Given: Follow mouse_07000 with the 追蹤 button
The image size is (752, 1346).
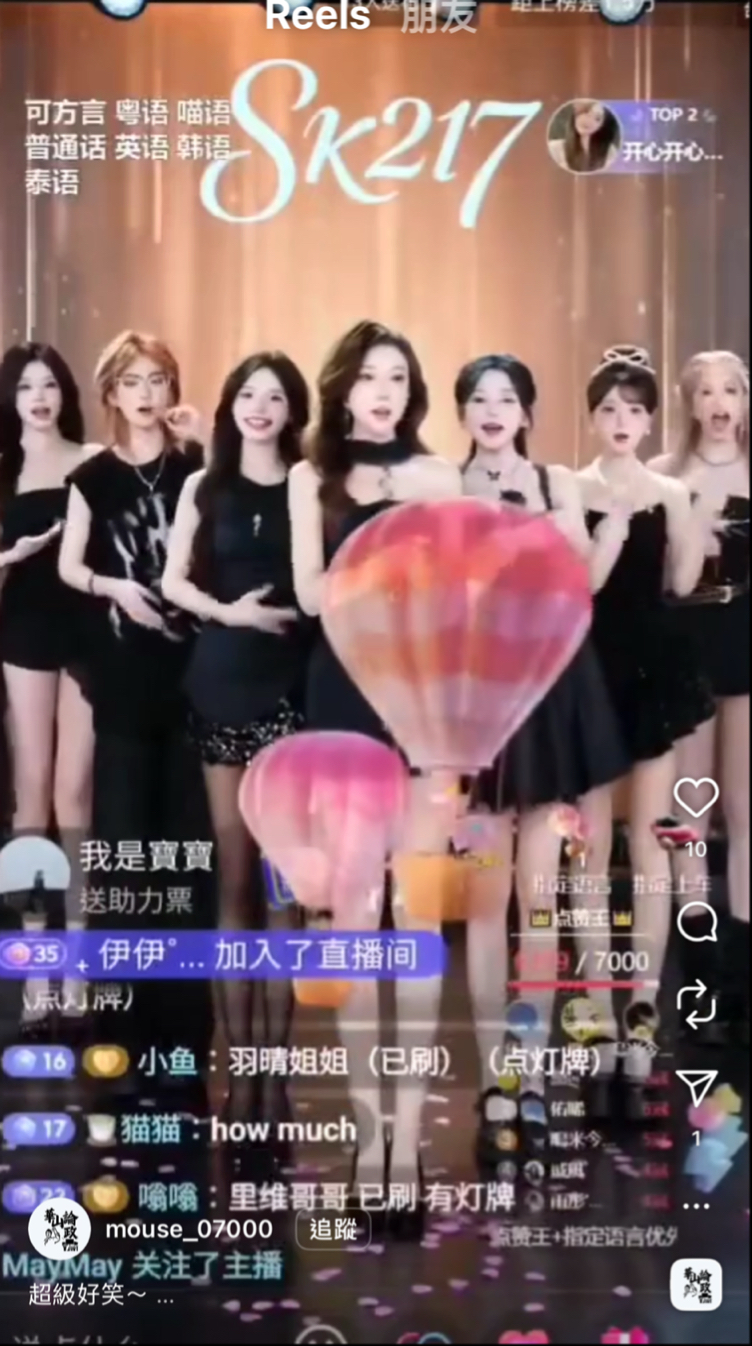Looking at the screenshot, I should tap(333, 1229).
